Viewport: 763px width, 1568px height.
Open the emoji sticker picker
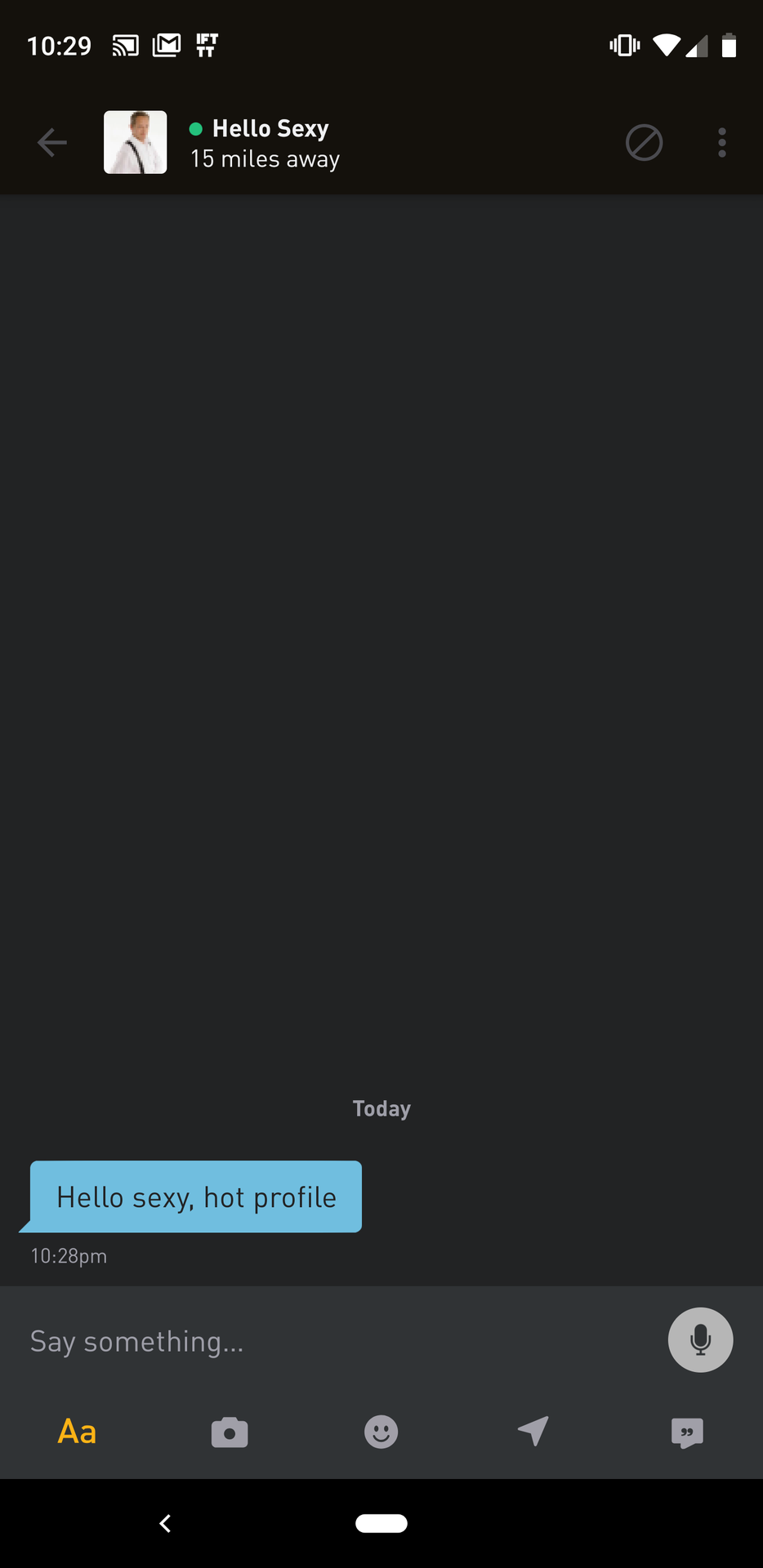click(381, 1432)
